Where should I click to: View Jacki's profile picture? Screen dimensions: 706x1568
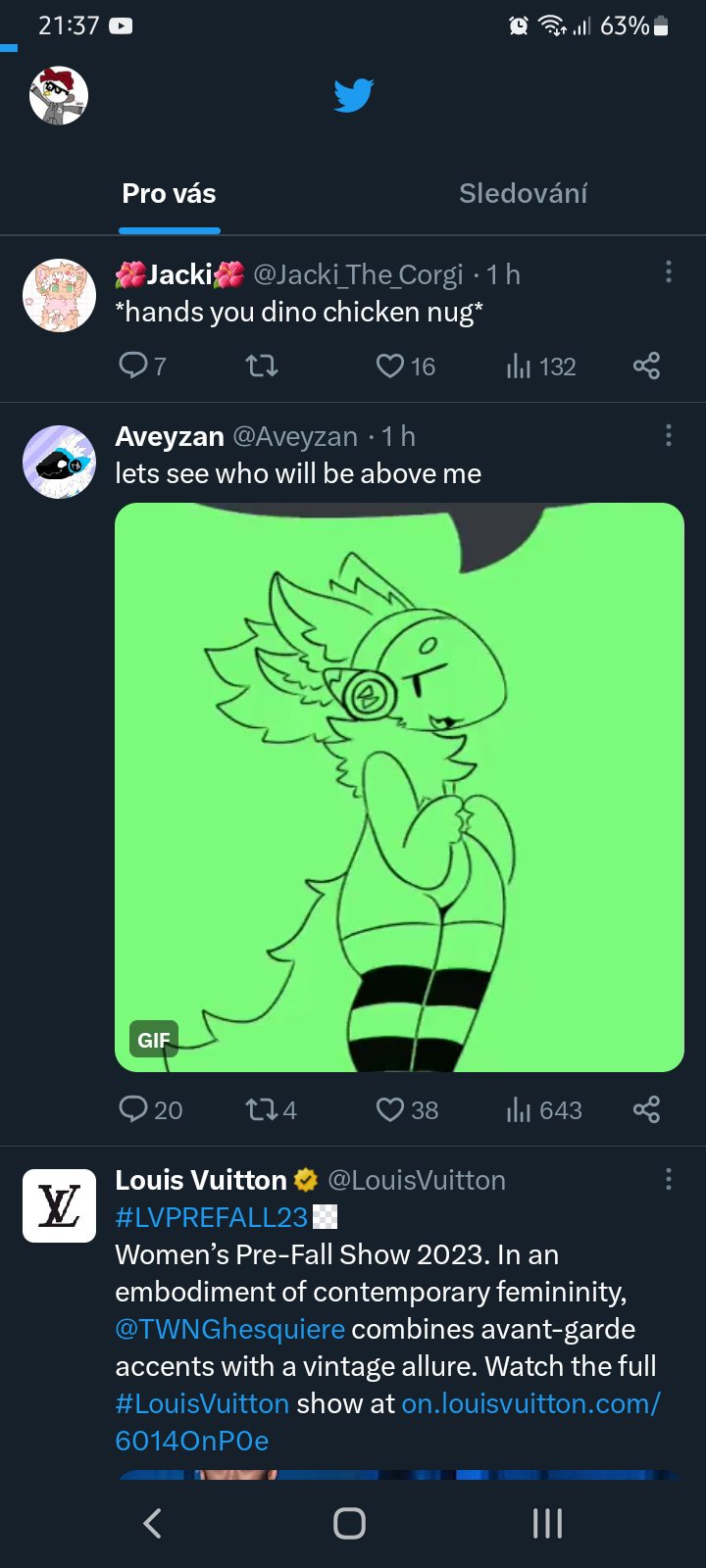[59, 295]
